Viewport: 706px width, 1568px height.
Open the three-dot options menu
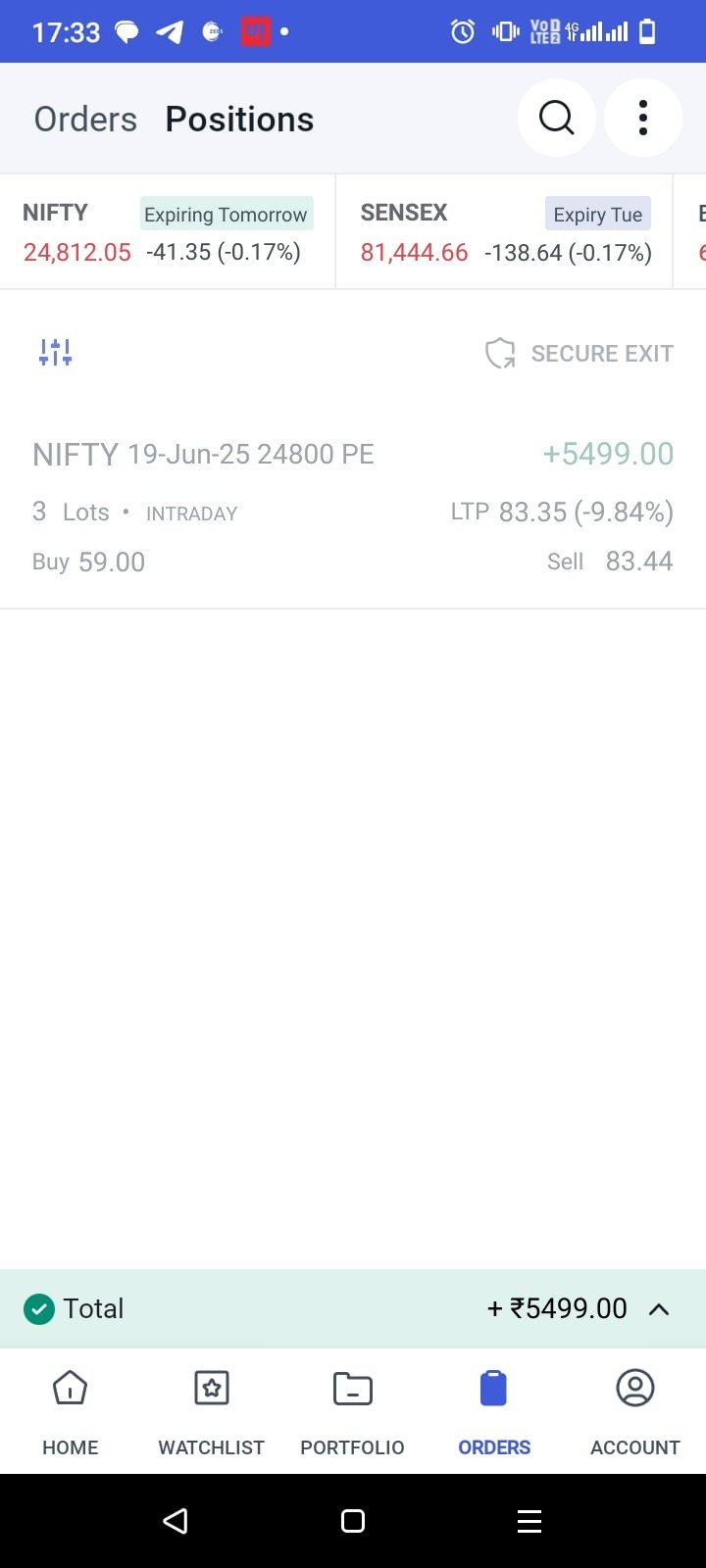[x=642, y=117]
